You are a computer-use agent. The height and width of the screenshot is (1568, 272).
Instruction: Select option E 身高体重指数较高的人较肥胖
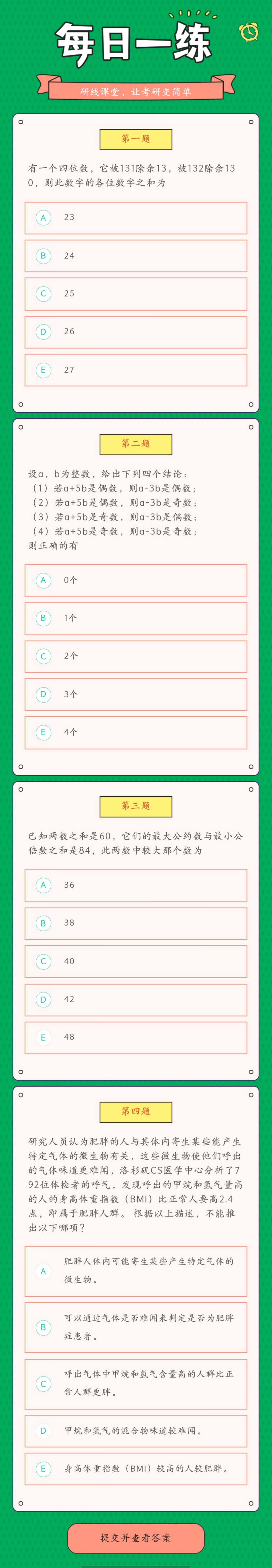click(x=135, y=1469)
